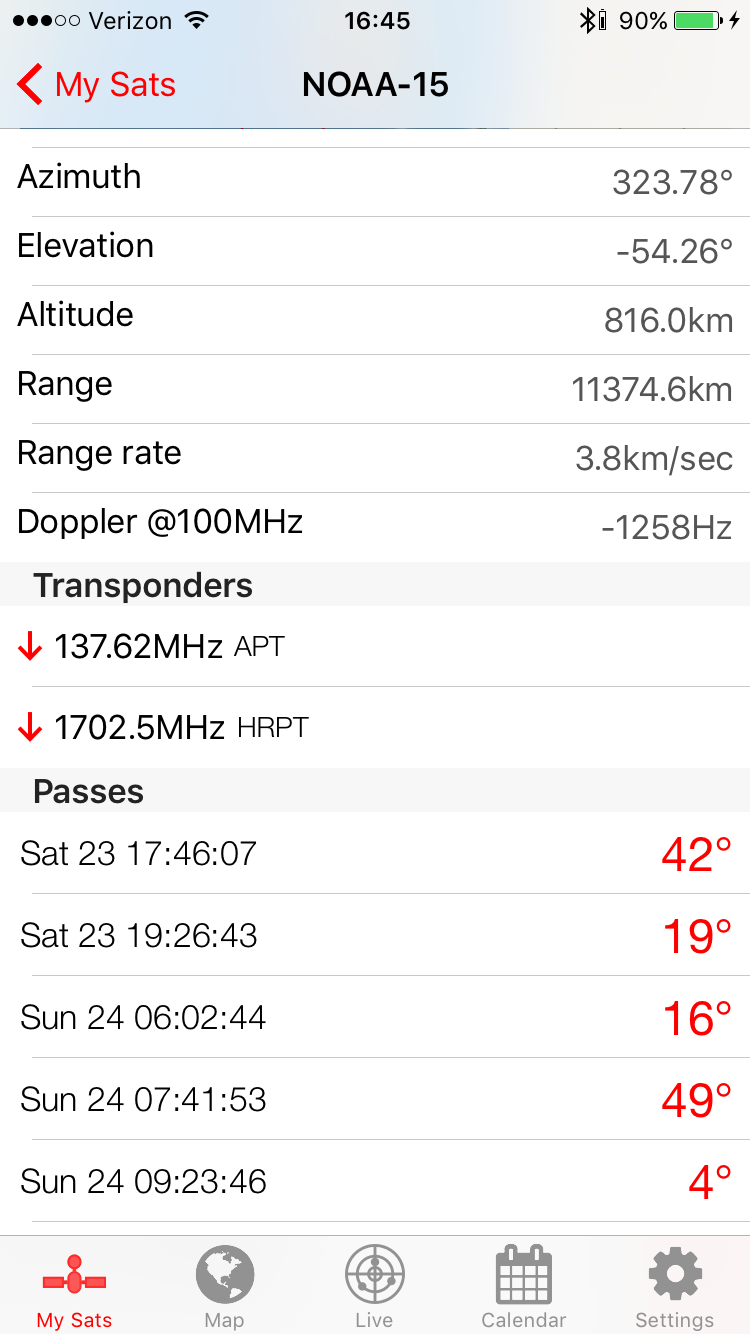The image size is (750, 1334).
Task: Select the My Sats tab
Action: click(x=75, y=1287)
